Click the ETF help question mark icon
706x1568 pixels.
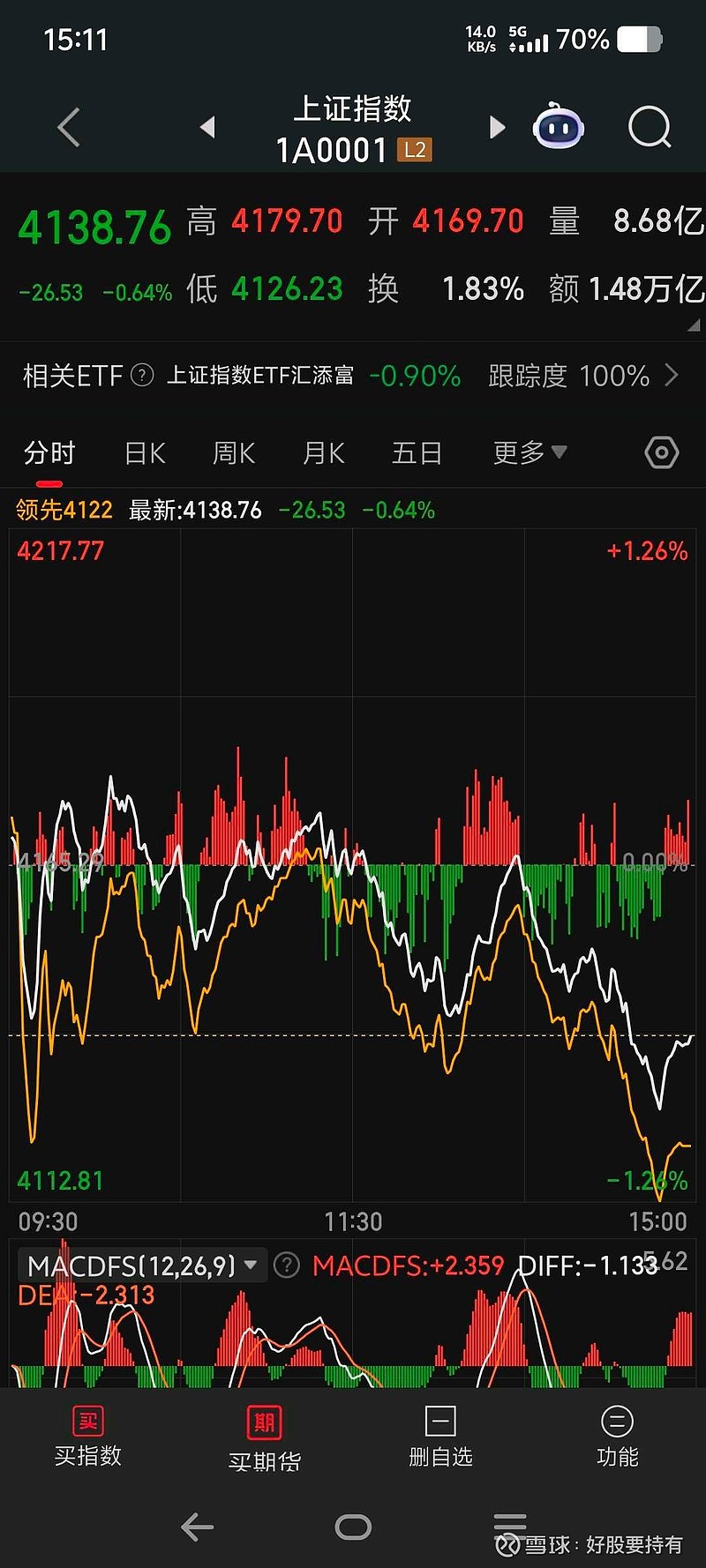click(141, 376)
